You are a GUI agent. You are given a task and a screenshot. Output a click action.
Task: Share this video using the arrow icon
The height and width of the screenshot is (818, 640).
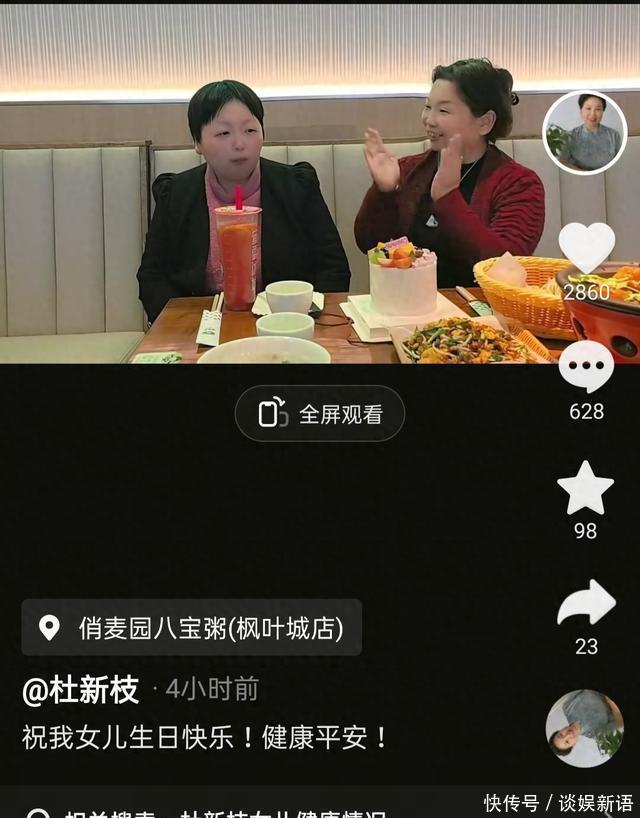[586, 603]
